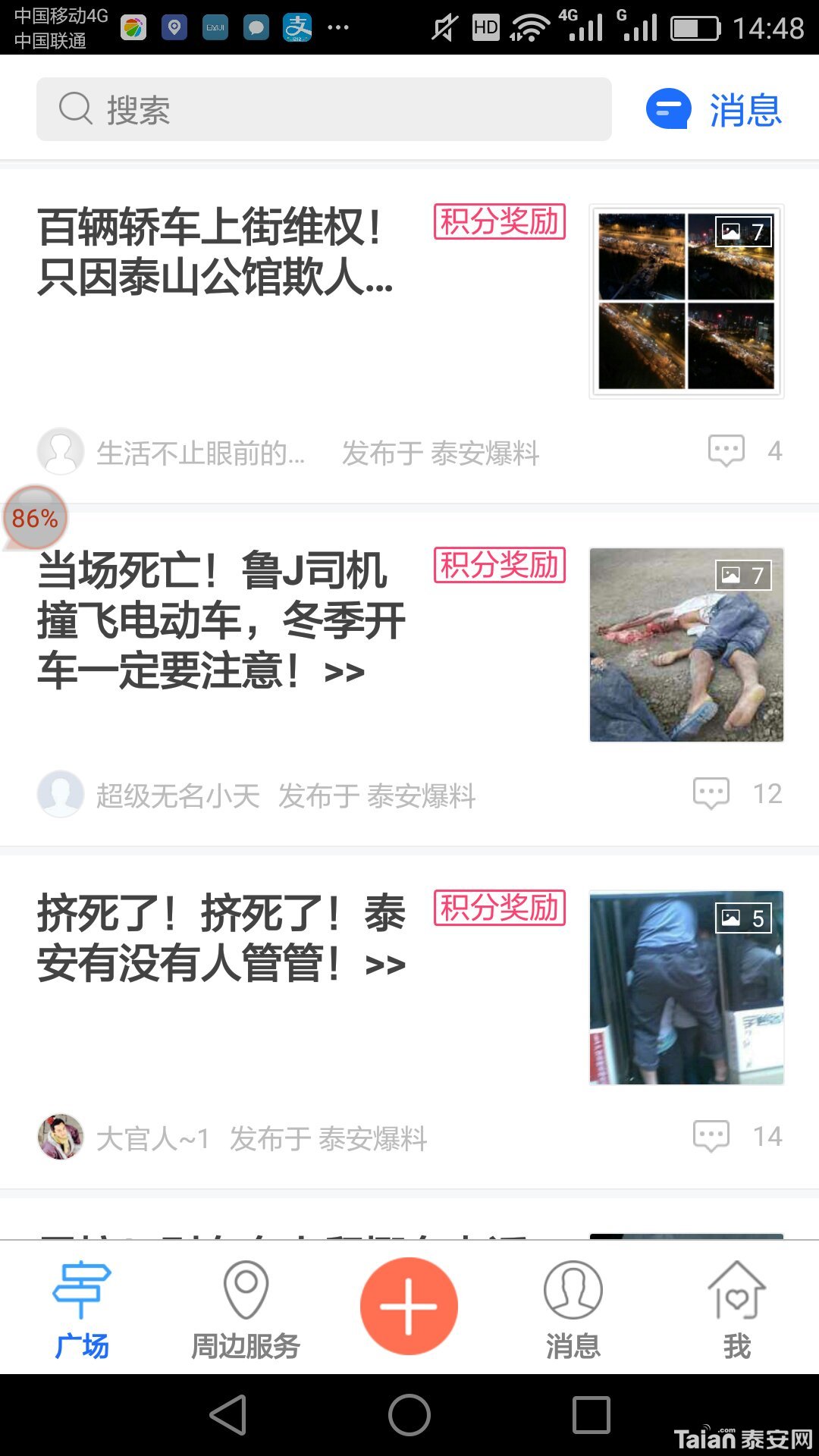Open post 当场死亡！鲁J司机撞飞电动车

click(221, 620)
